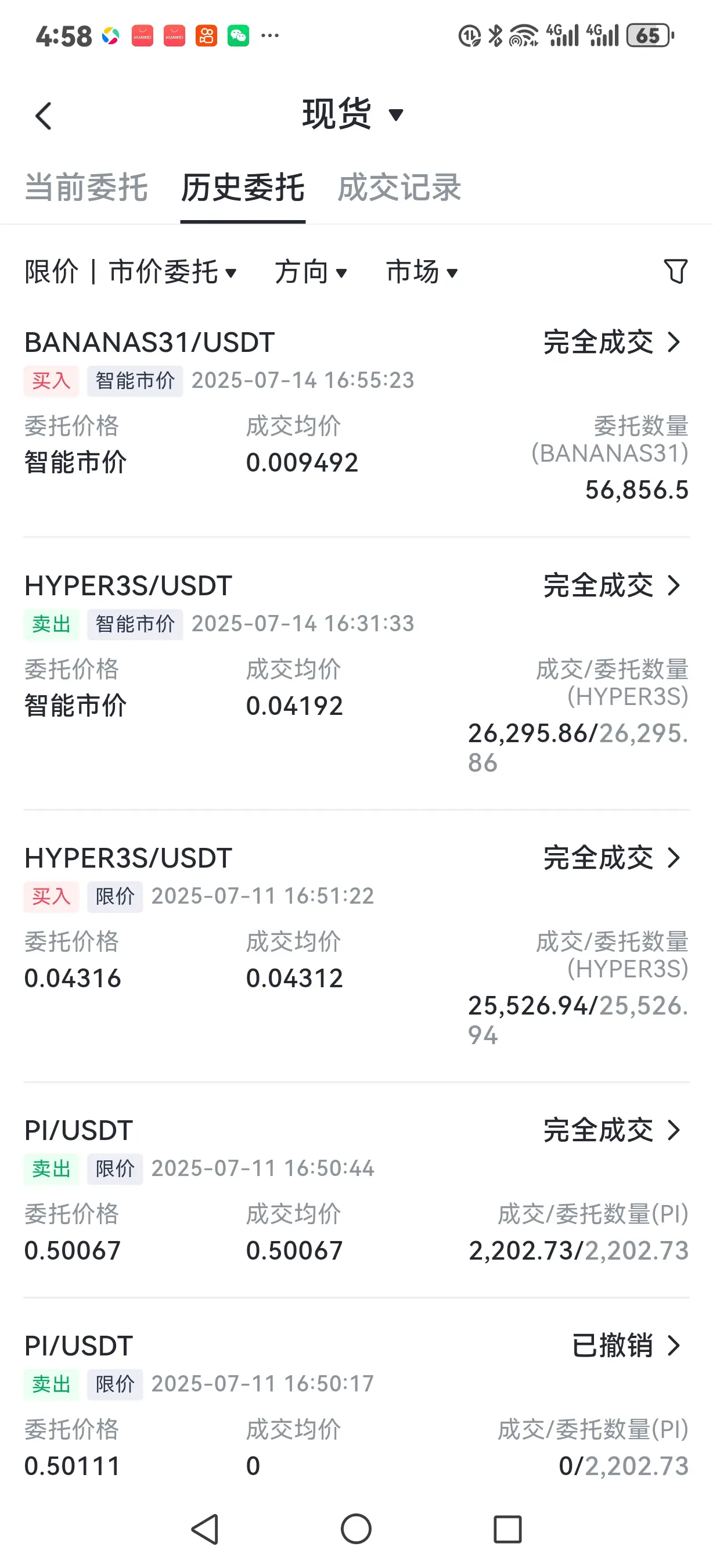Select the 历史委托 tab

pos(243,187)
